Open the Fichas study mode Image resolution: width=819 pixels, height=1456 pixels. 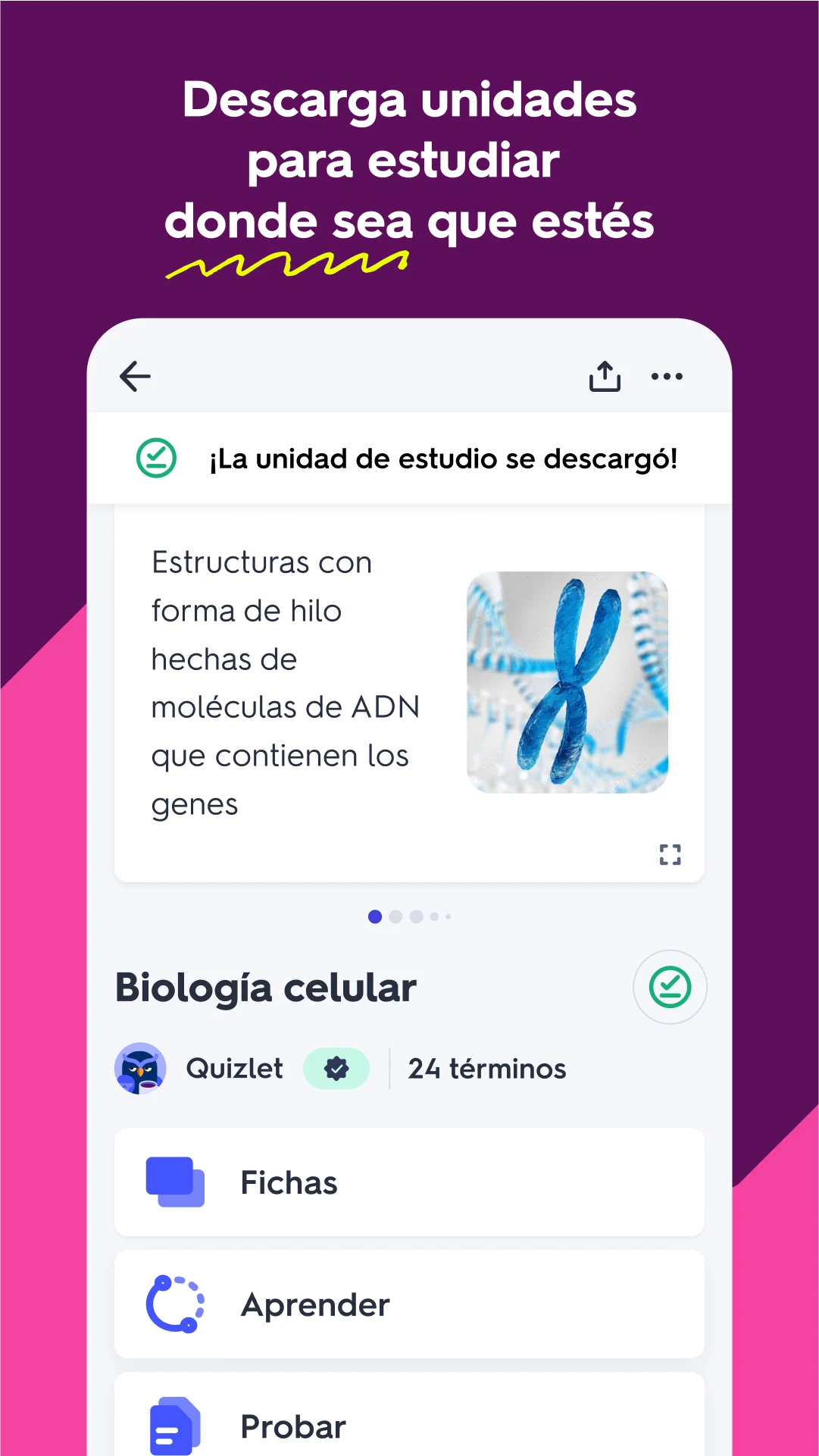point(409,1182)
